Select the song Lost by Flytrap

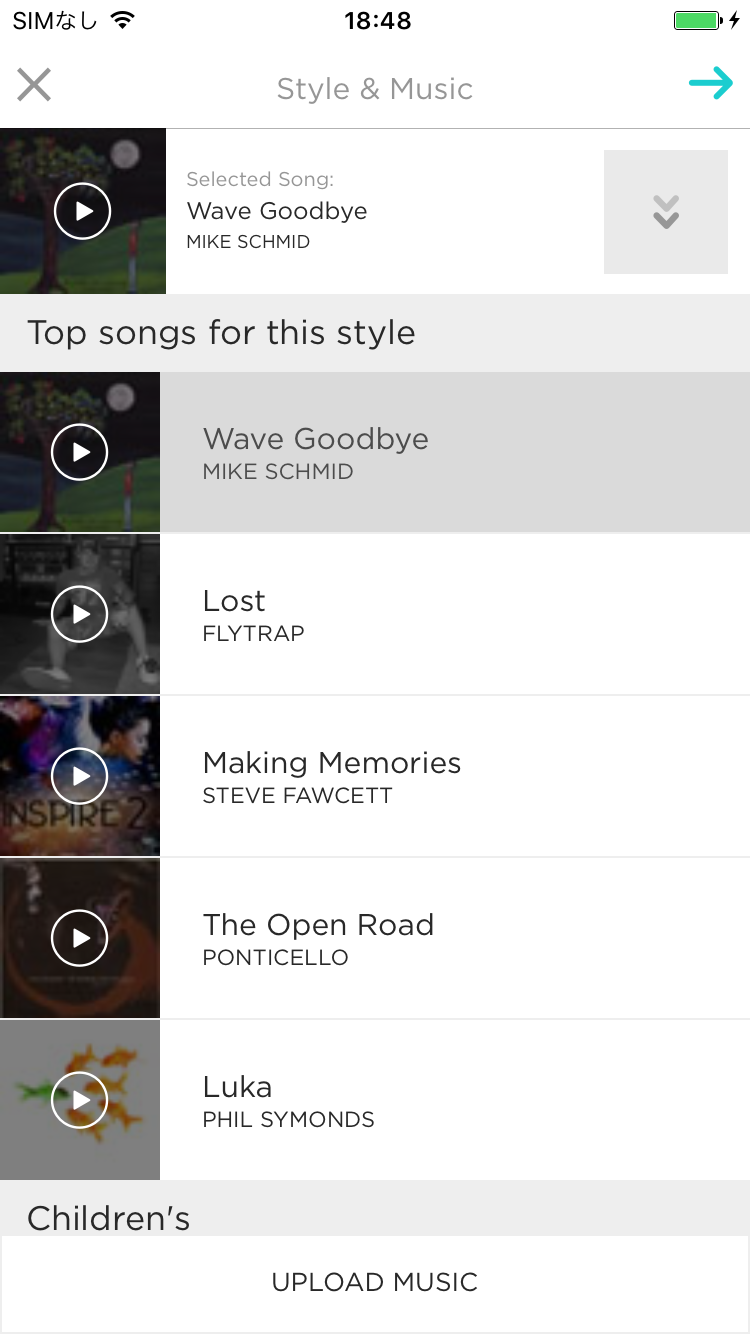[x=455, y=614]
